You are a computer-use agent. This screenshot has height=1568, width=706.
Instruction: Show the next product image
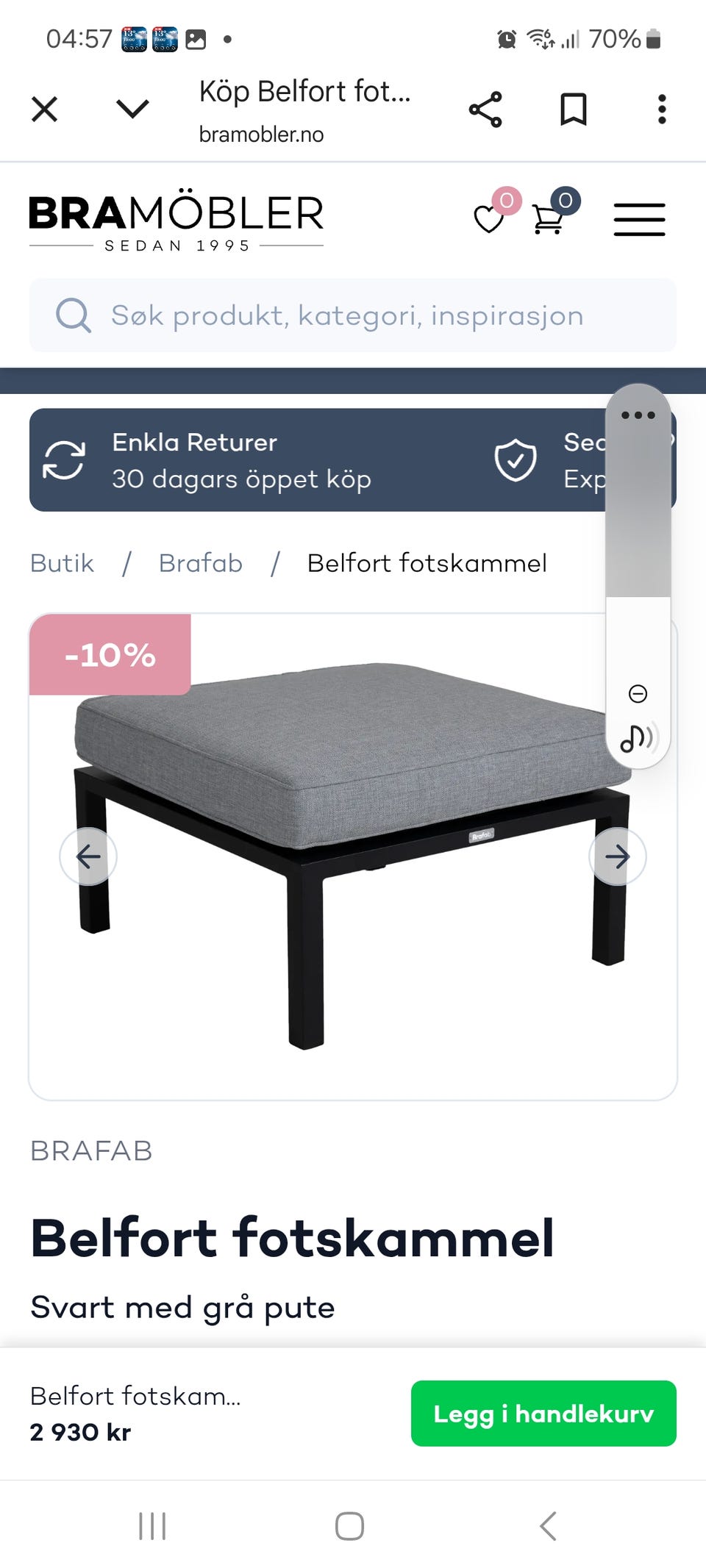tap(618, 856)
